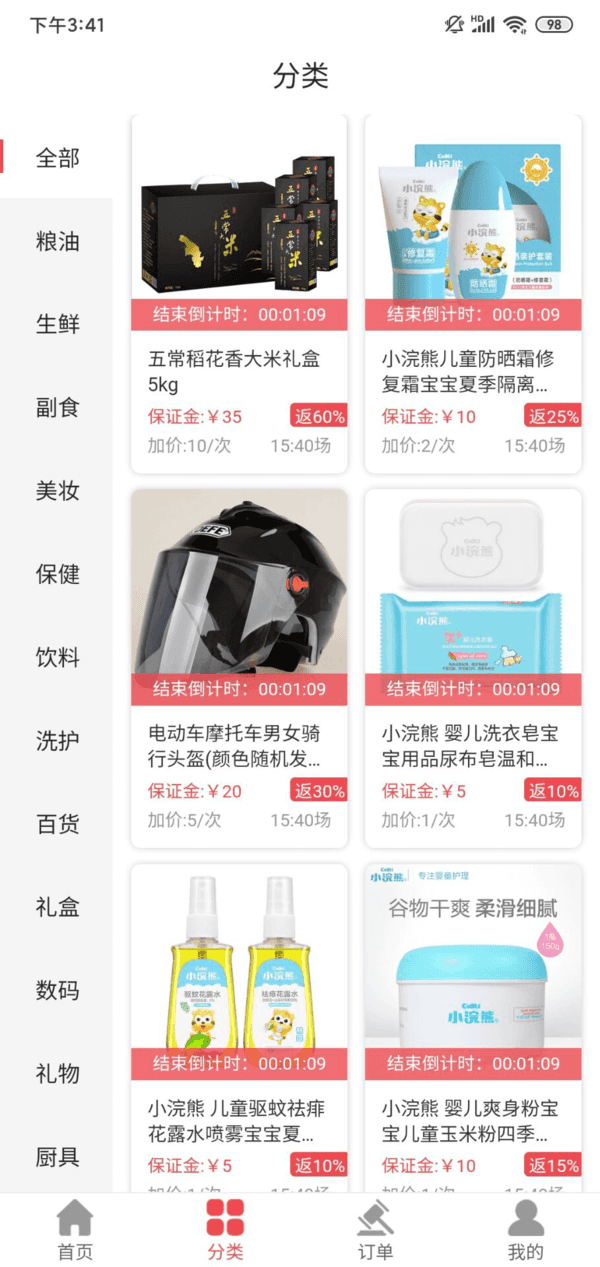
Task: Switch to the 数码 category
Action: pyautogui.click(x=57, y=991)
